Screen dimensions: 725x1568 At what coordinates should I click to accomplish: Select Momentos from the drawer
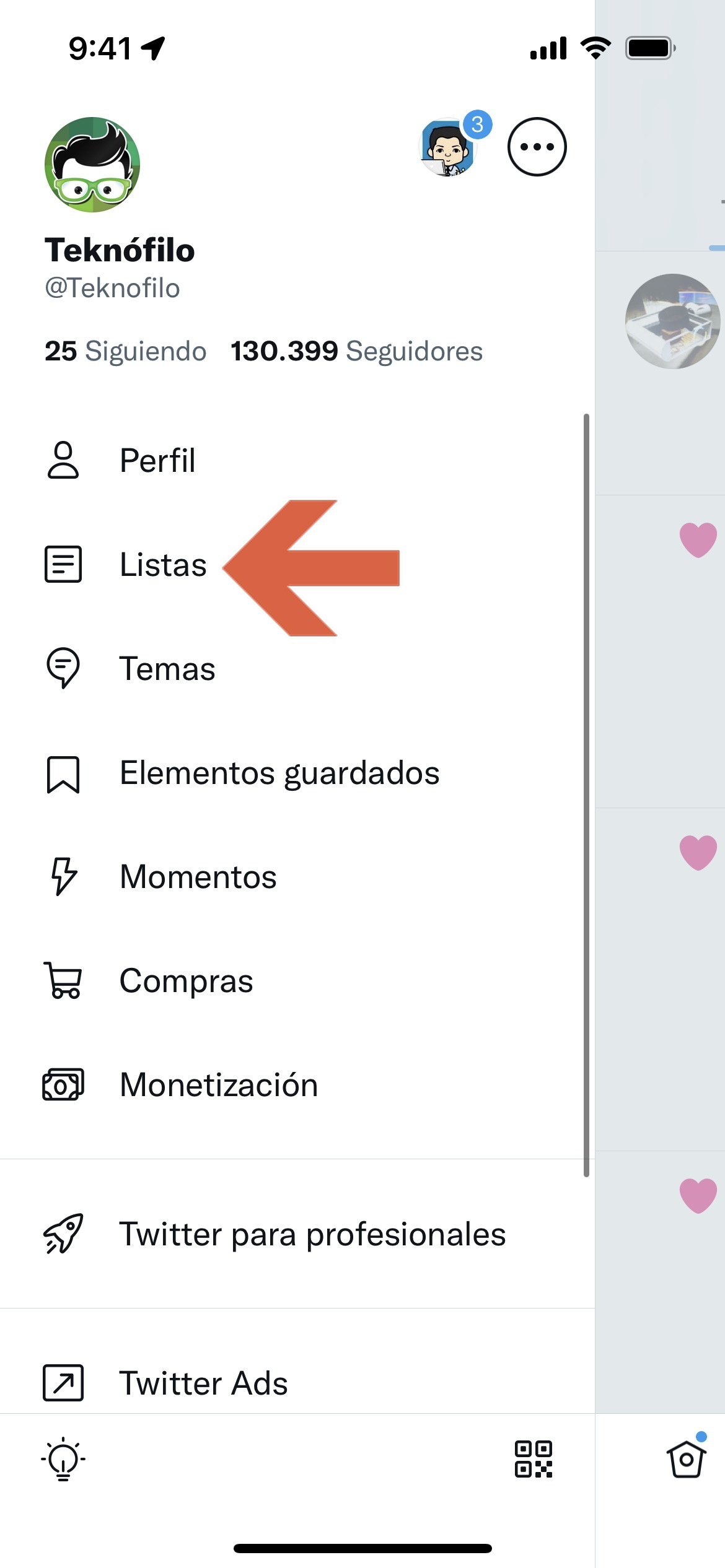pos(297,877)
